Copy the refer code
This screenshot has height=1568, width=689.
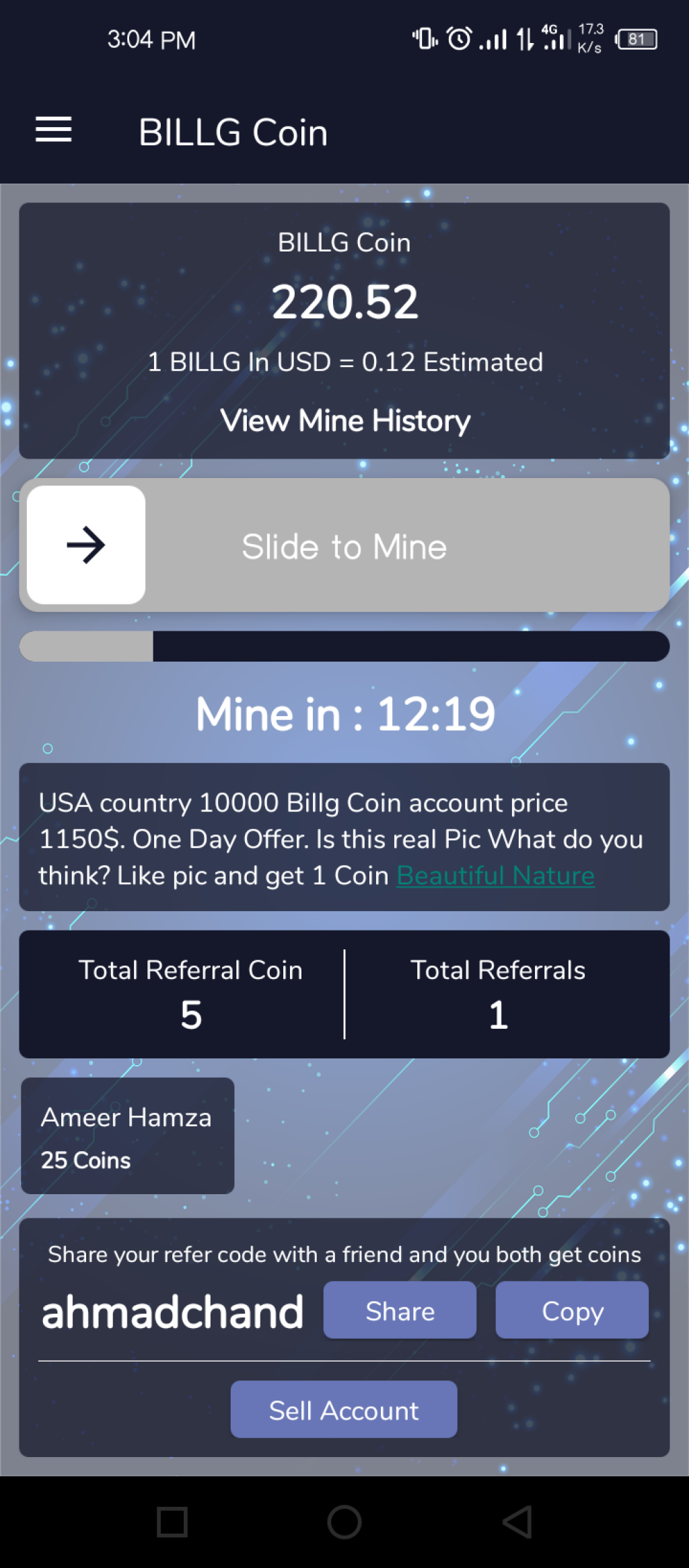tap(572, 1310)
